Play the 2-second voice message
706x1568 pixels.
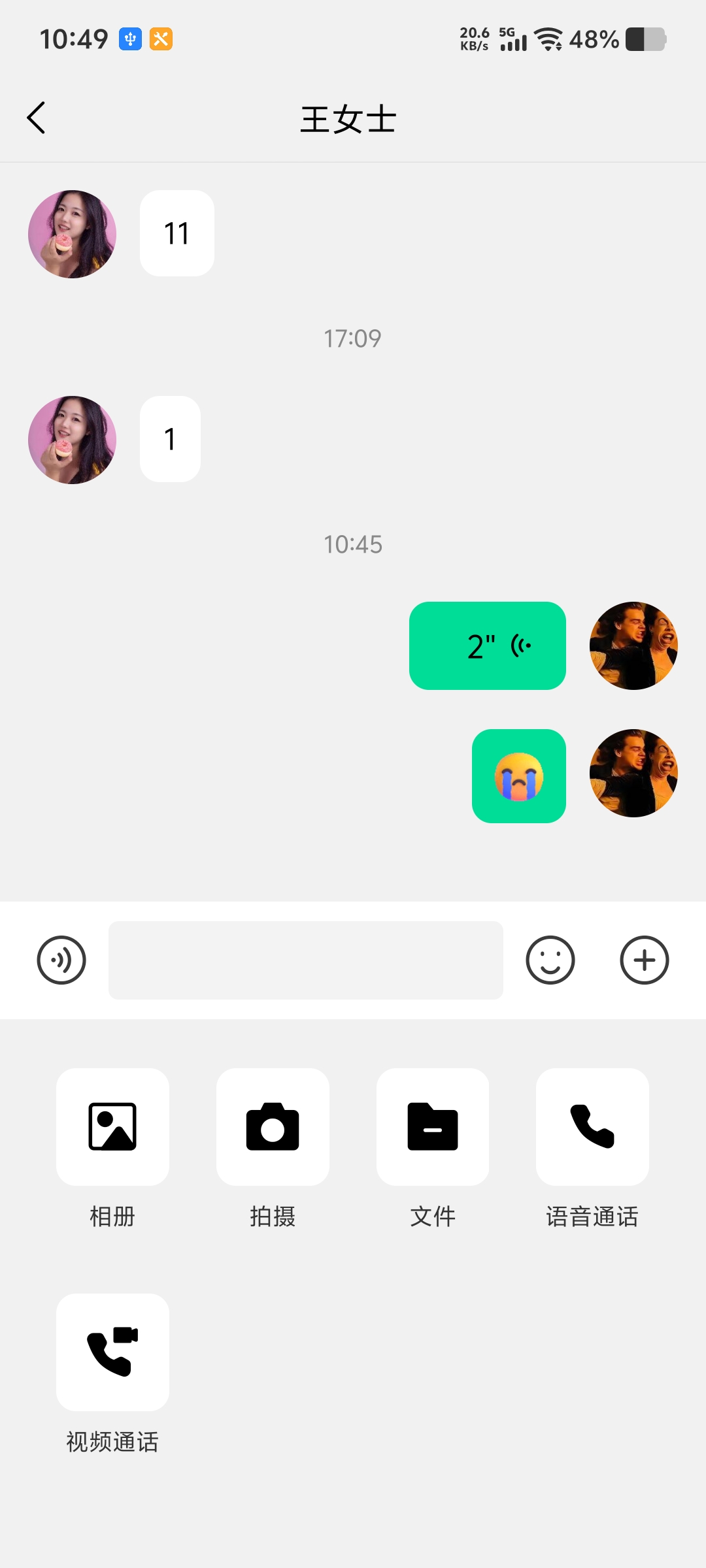488,645
